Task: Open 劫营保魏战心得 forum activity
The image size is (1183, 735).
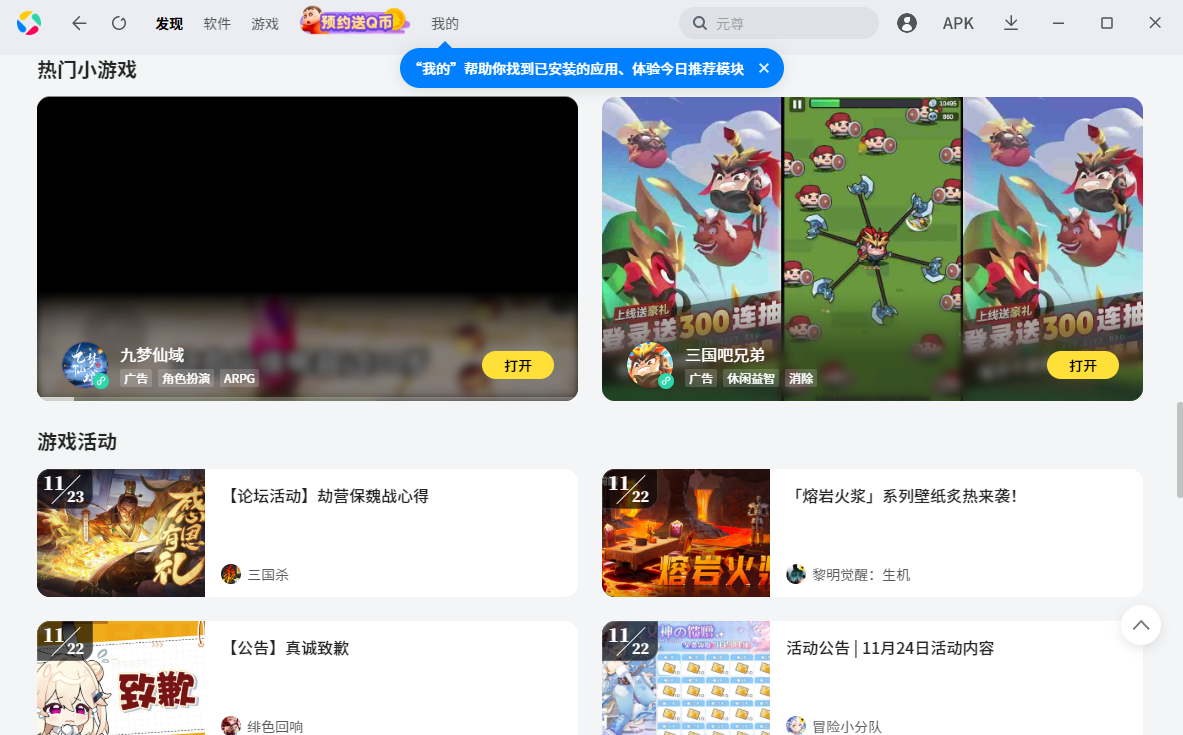Action: coord(328,496)
